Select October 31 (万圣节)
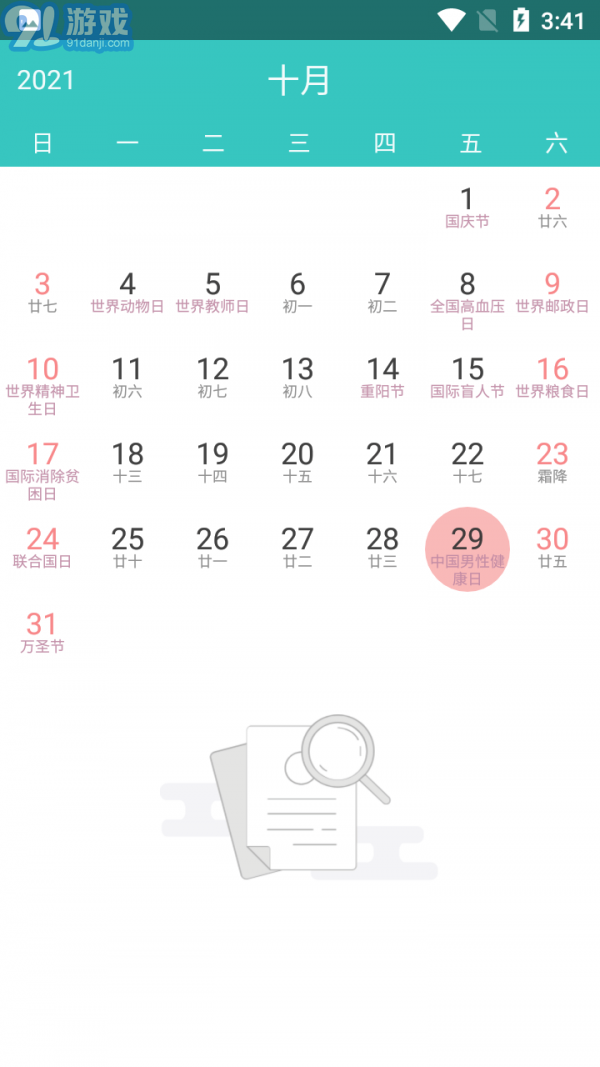600x1067 pixels. (42, 632)
